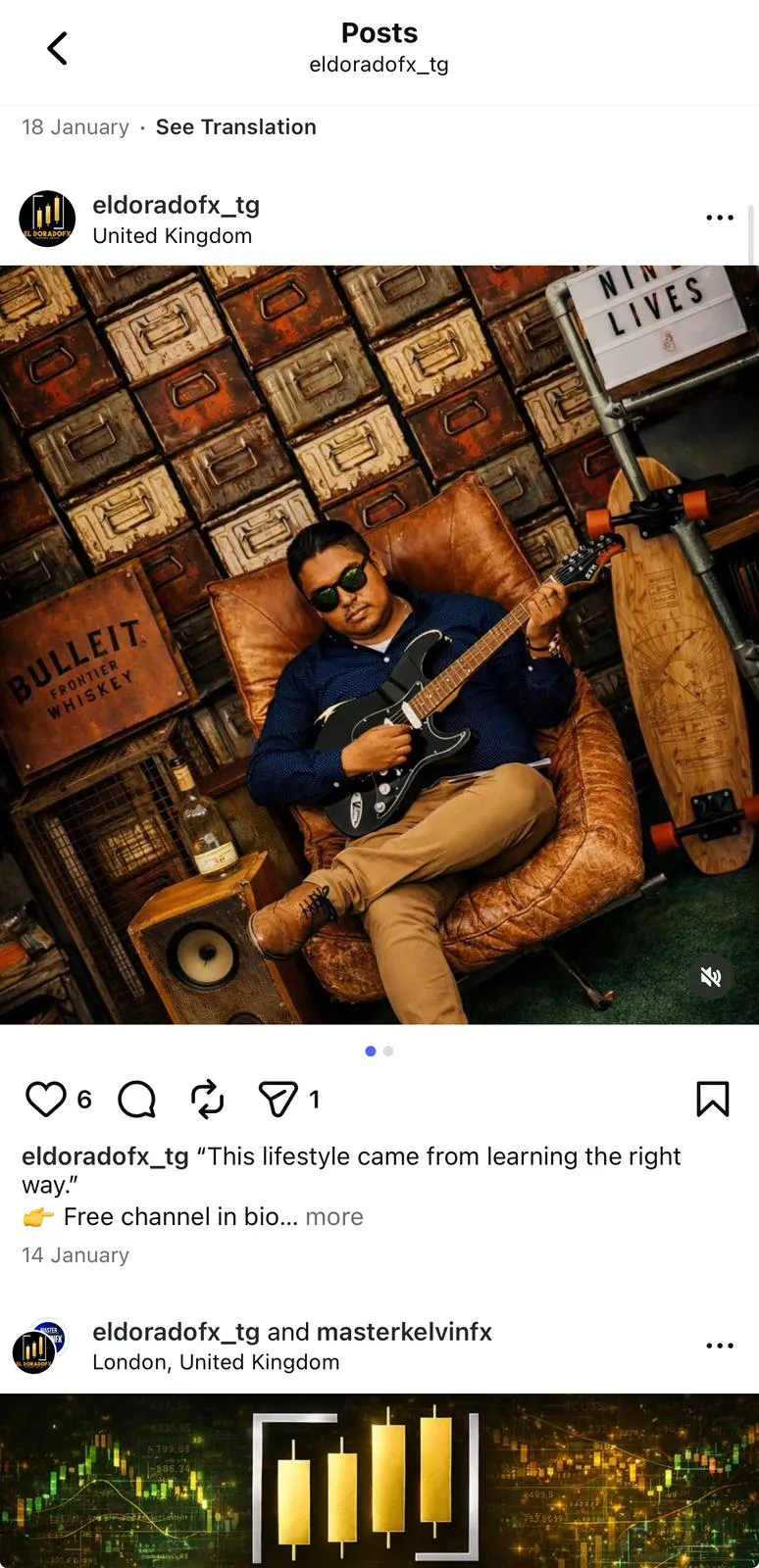Like the guitar post with heart icon
Screen dimensions: 759x1568
pyautogui.click(x=45, y=1100)
